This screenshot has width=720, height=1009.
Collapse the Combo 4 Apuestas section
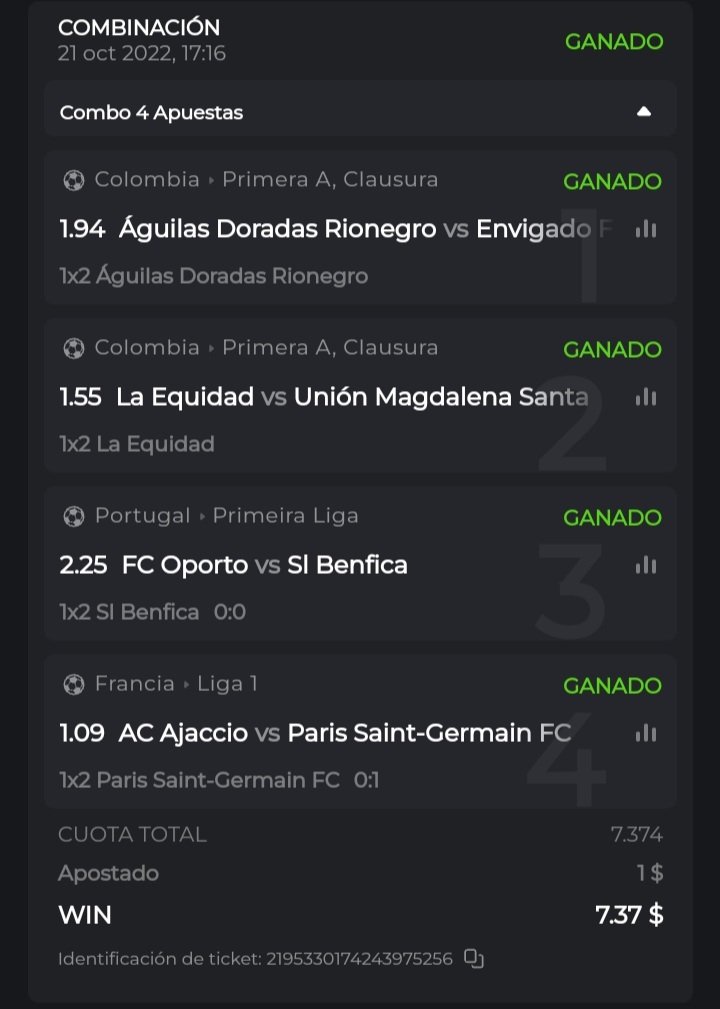(644, 111)
